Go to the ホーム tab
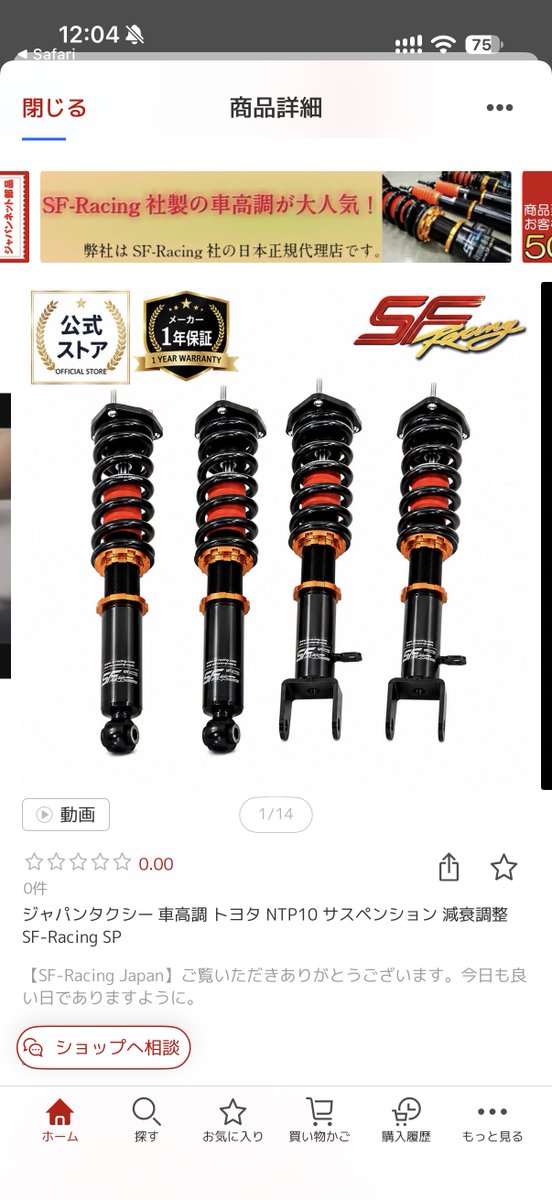The height and width of the screenshot is (1200, 552). pyautogui.click(x=60, y=1120)
